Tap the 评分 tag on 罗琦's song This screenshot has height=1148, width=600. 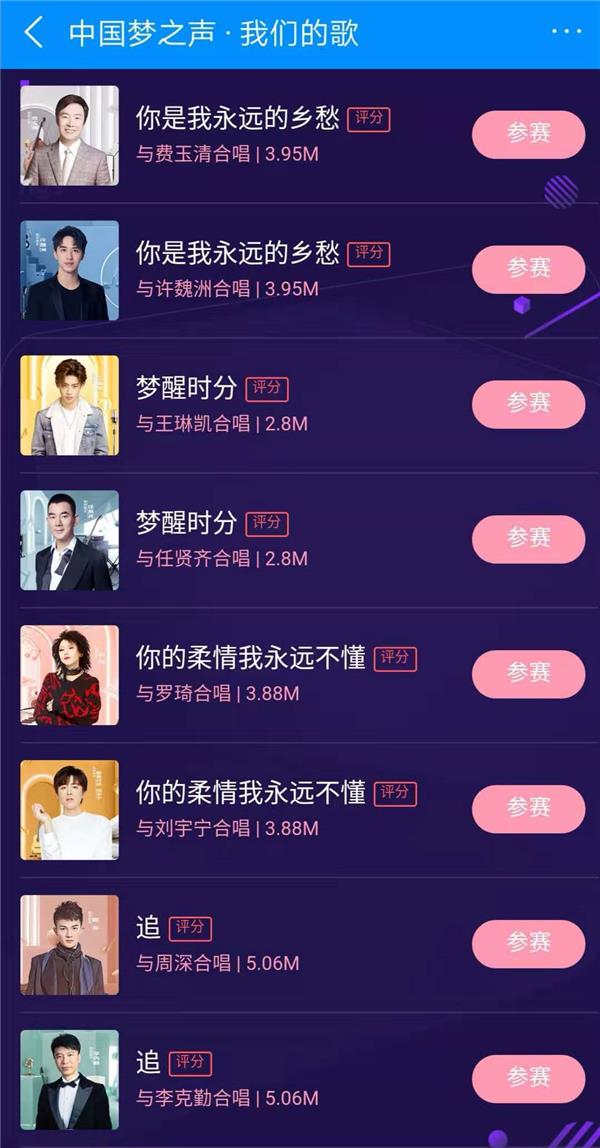pyautogui.click(x=395, y=657)
